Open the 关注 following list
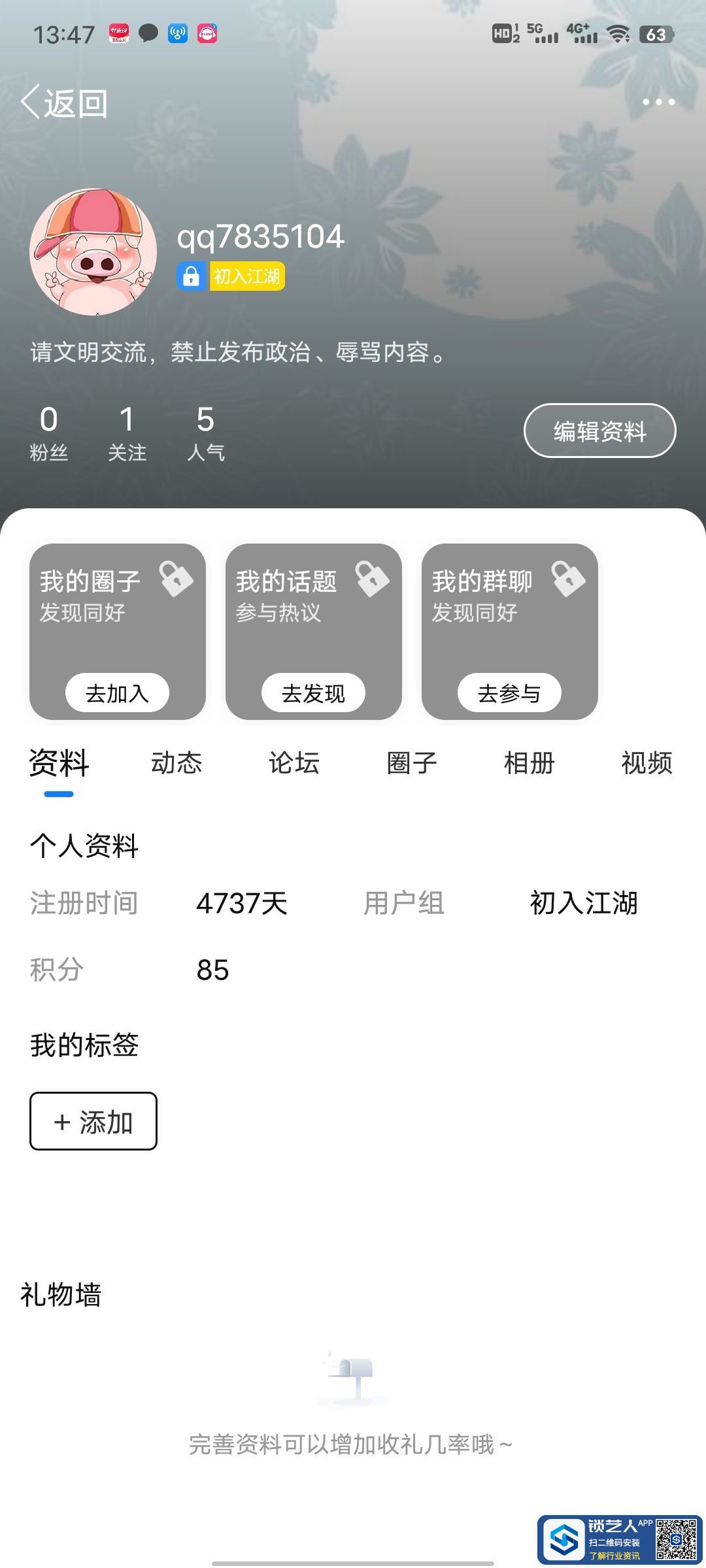 [127, 433]
